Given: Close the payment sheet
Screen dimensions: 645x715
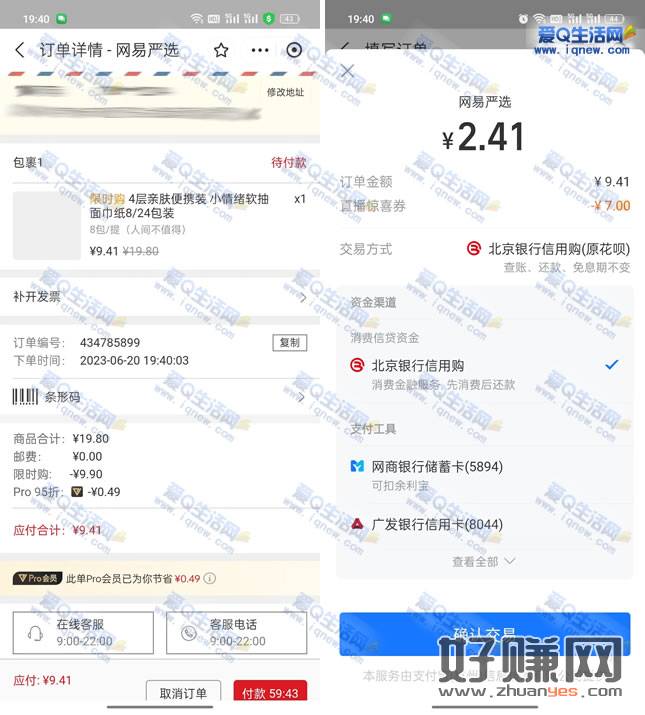Looking at the screenshot, I should [x=348, y=71].
